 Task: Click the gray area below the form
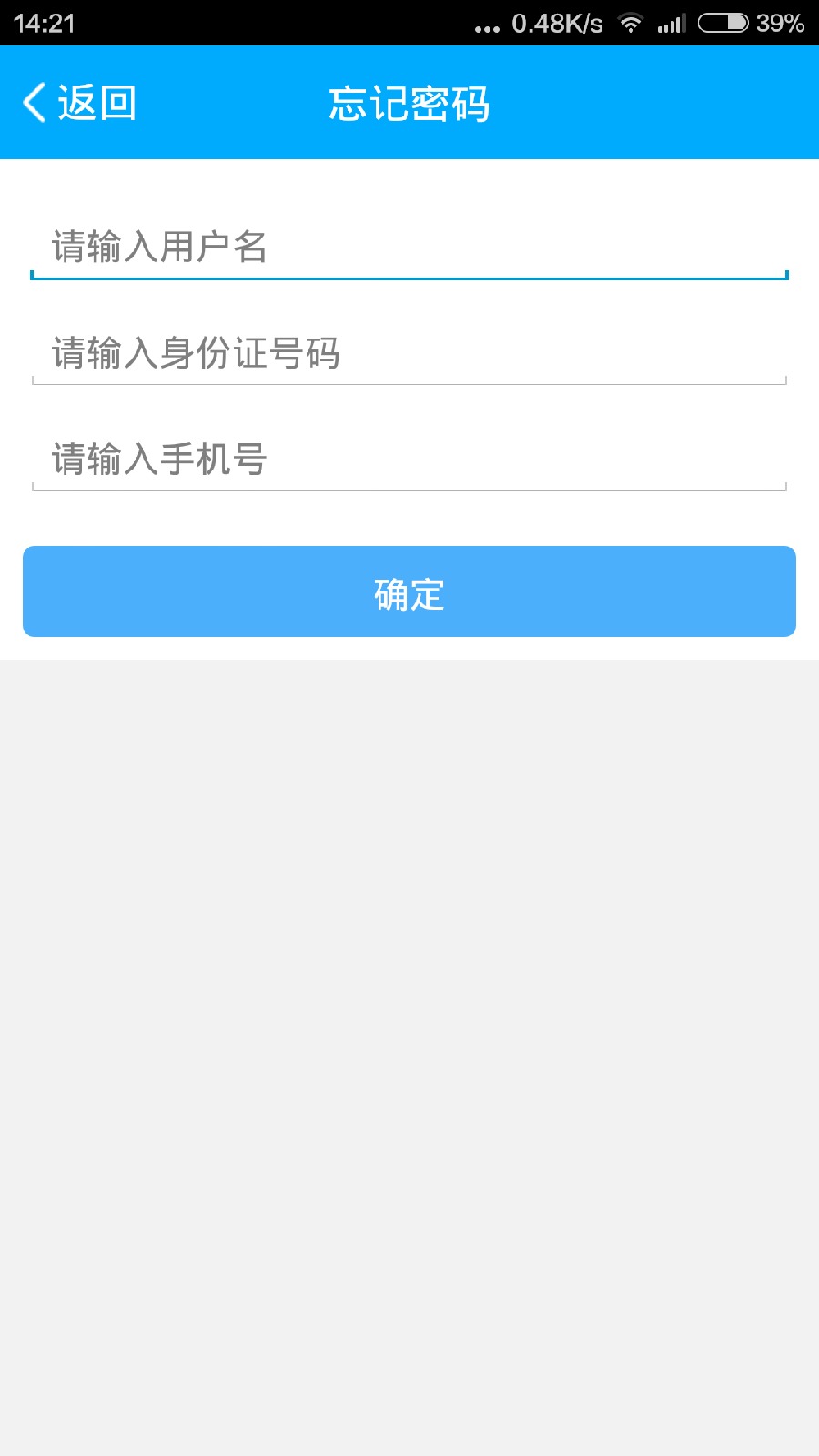coord(409,1001)
